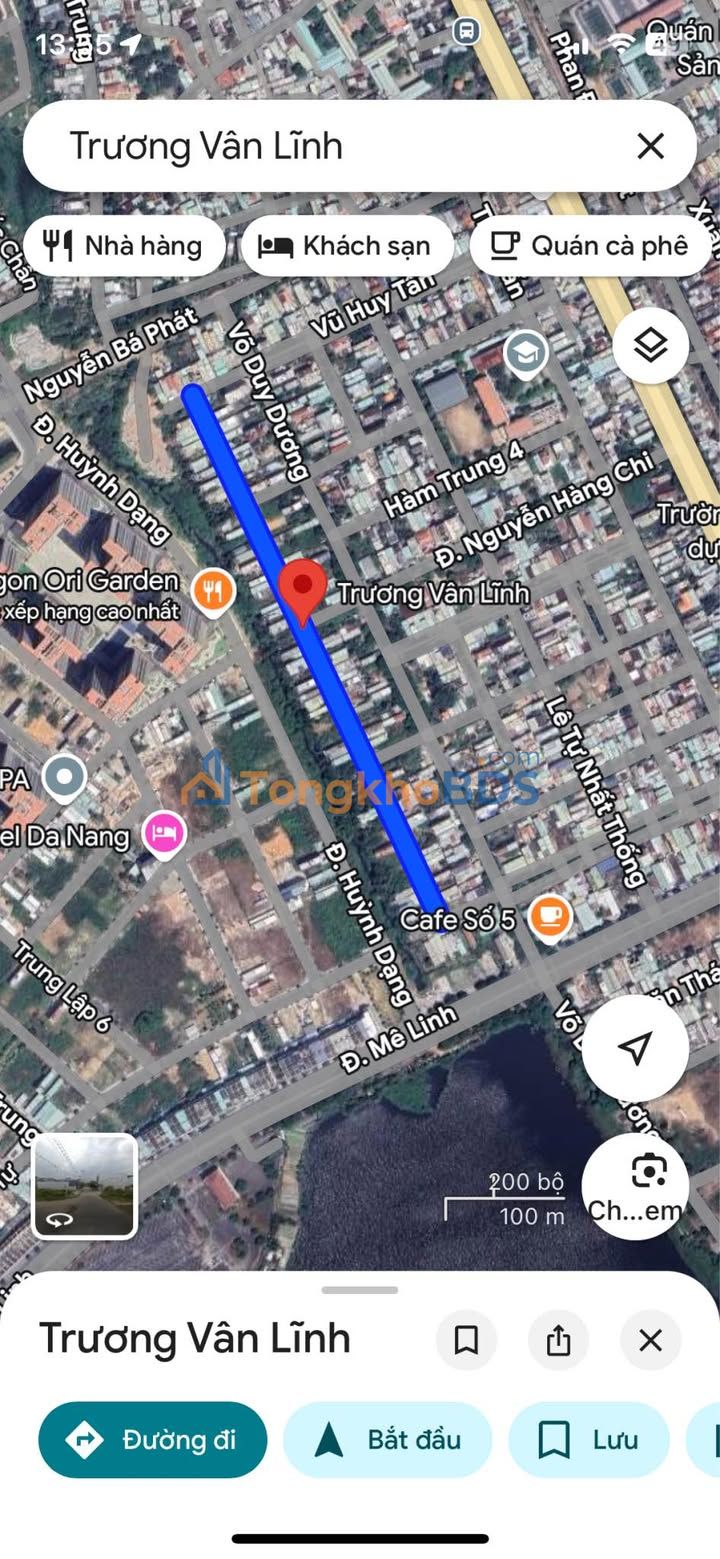The width and height of the screenshot is (720, 1559).
Task: Close the Trương Vân Lĩnh place sheet
Action: click(650, 1339)
